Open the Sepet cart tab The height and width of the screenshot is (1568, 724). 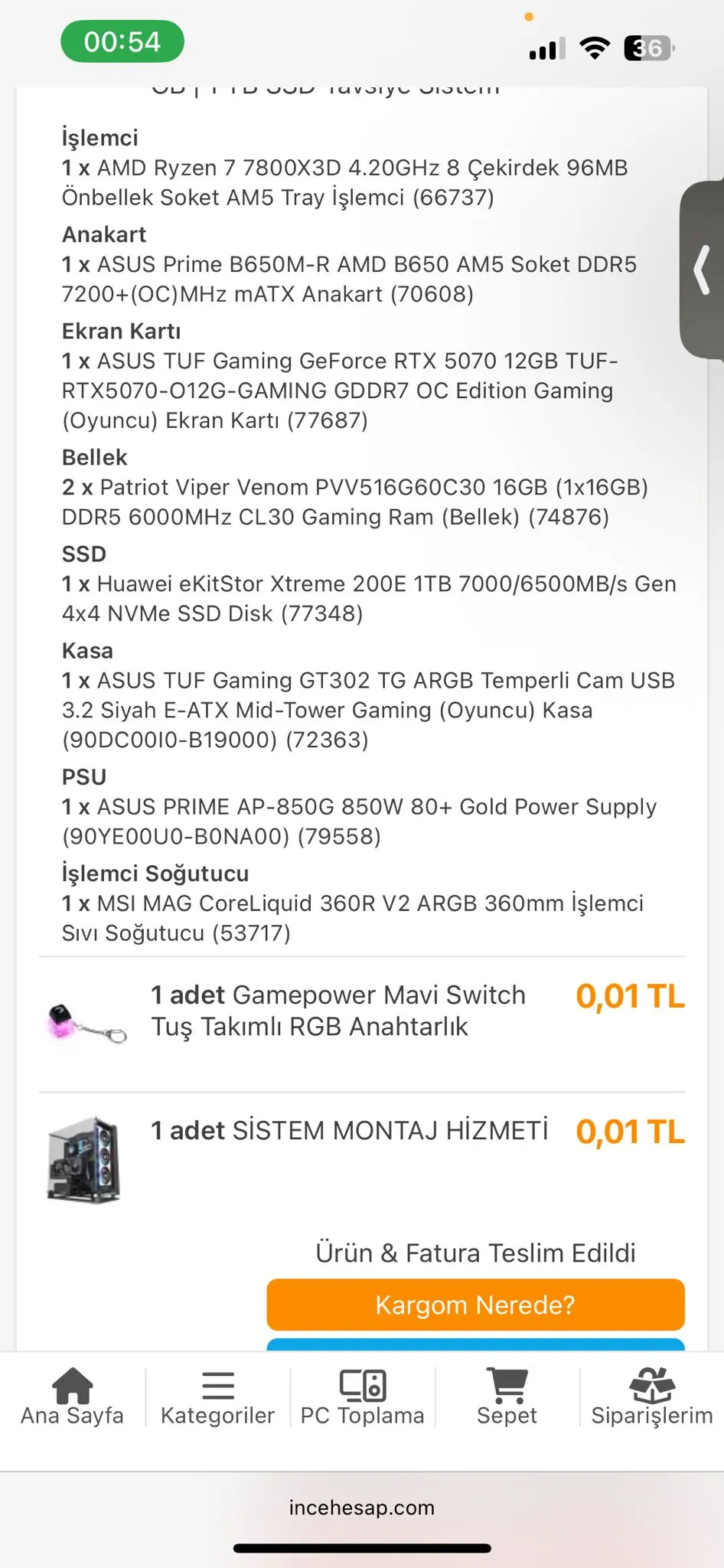pos(507,1396)
